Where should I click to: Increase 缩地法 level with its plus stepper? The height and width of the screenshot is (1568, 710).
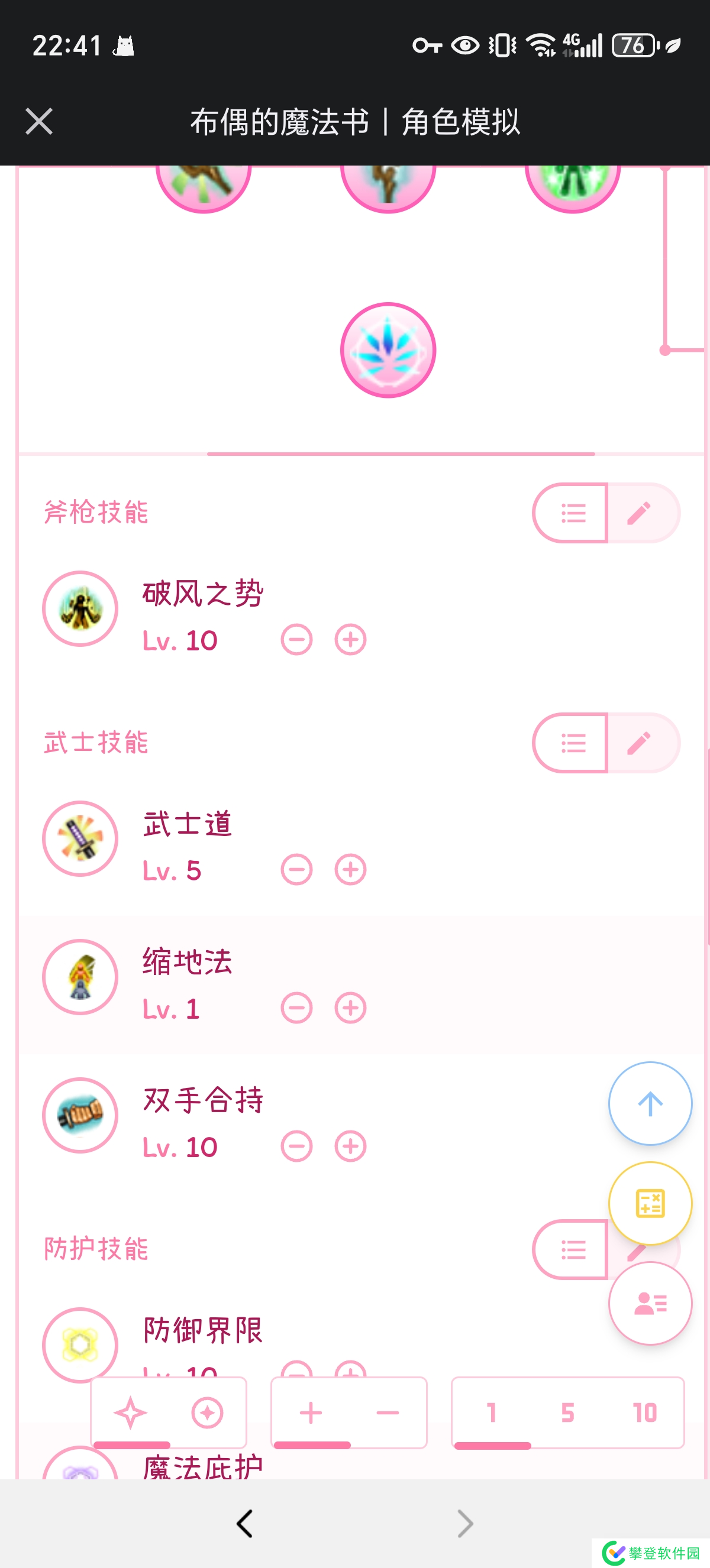[350, 1007]
